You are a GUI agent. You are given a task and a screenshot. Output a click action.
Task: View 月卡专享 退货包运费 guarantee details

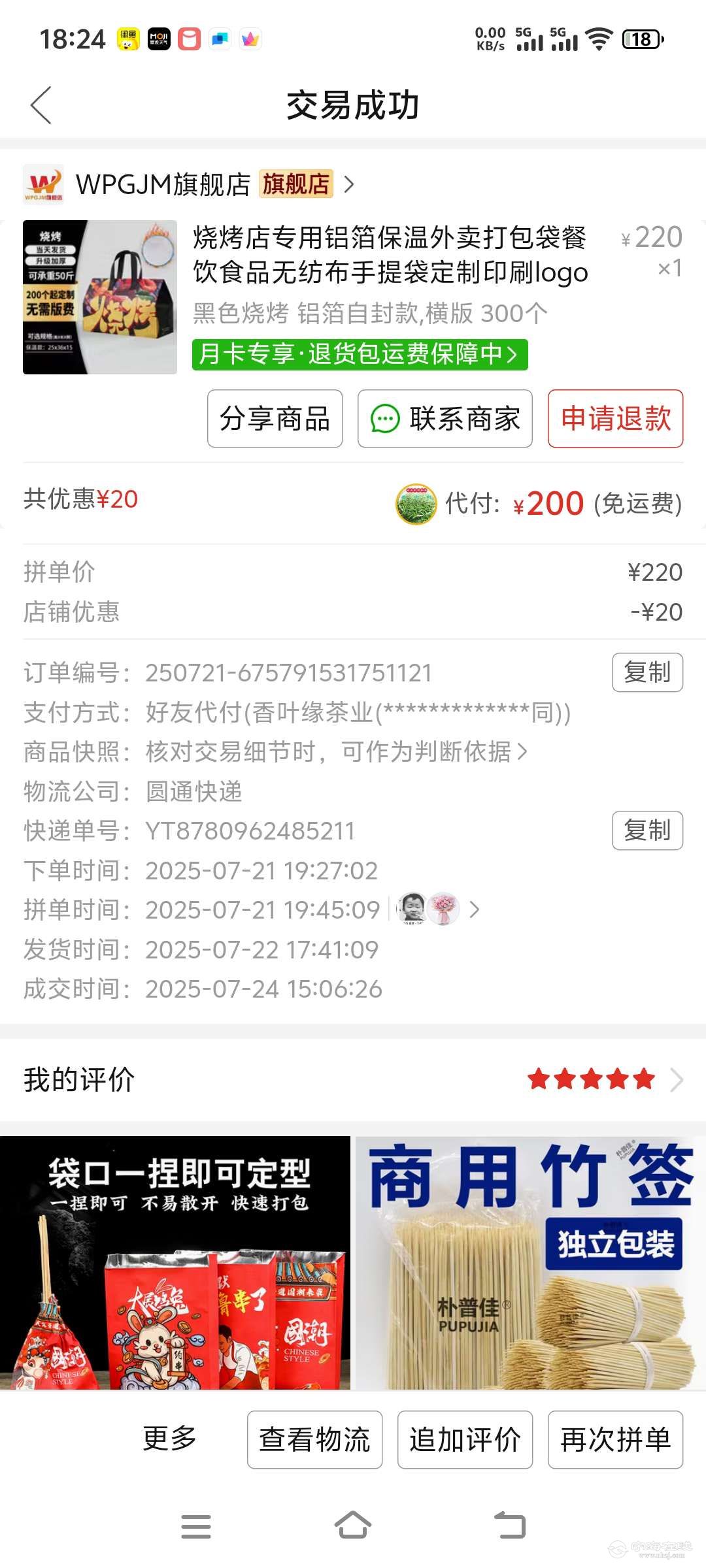(x=360, y=355)
